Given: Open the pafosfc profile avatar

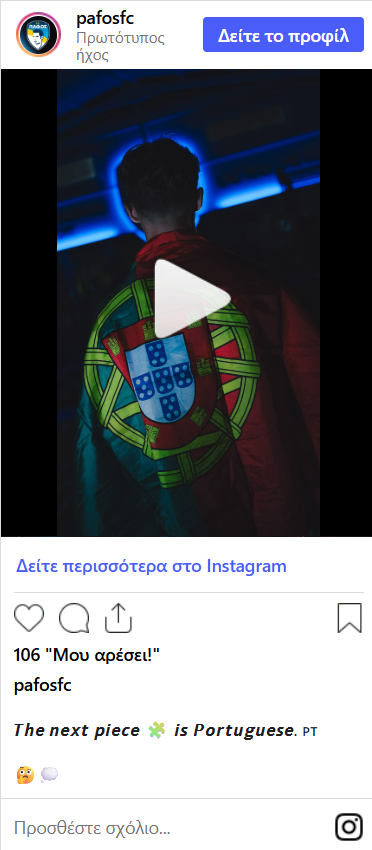Looking at the screenshot, I should coord(39,35).
